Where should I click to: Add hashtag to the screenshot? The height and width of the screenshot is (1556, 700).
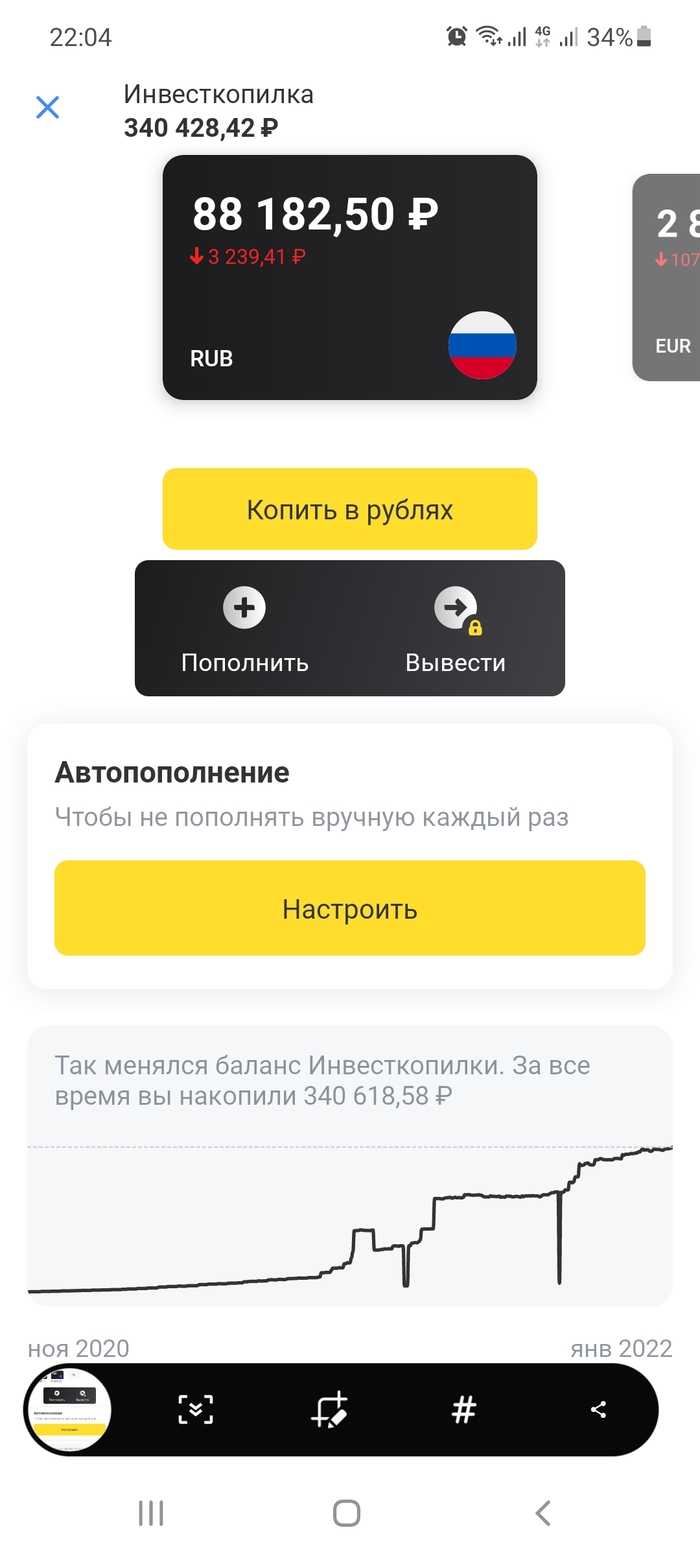coord(463,1409)
